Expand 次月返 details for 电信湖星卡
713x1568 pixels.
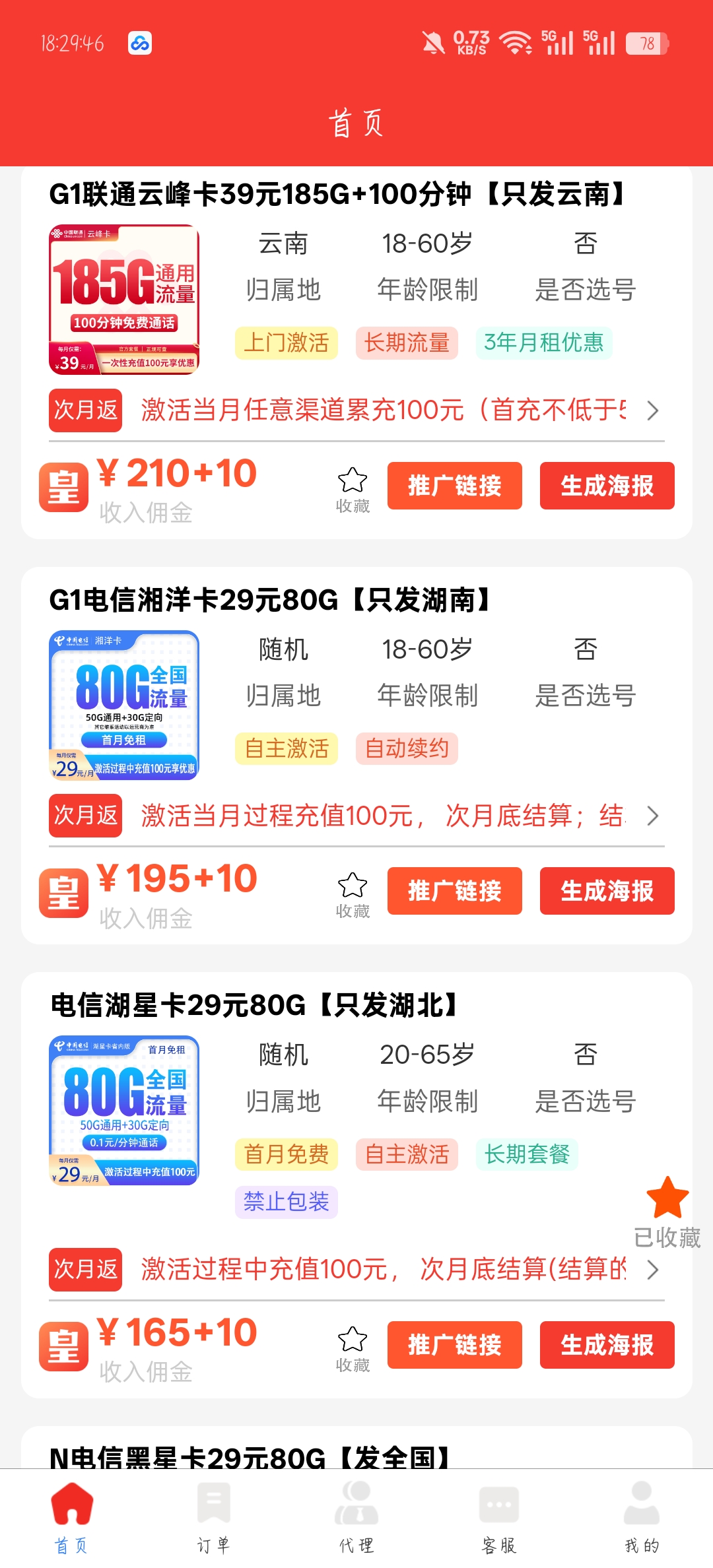pyautogui.click(x=652, y=1270)
